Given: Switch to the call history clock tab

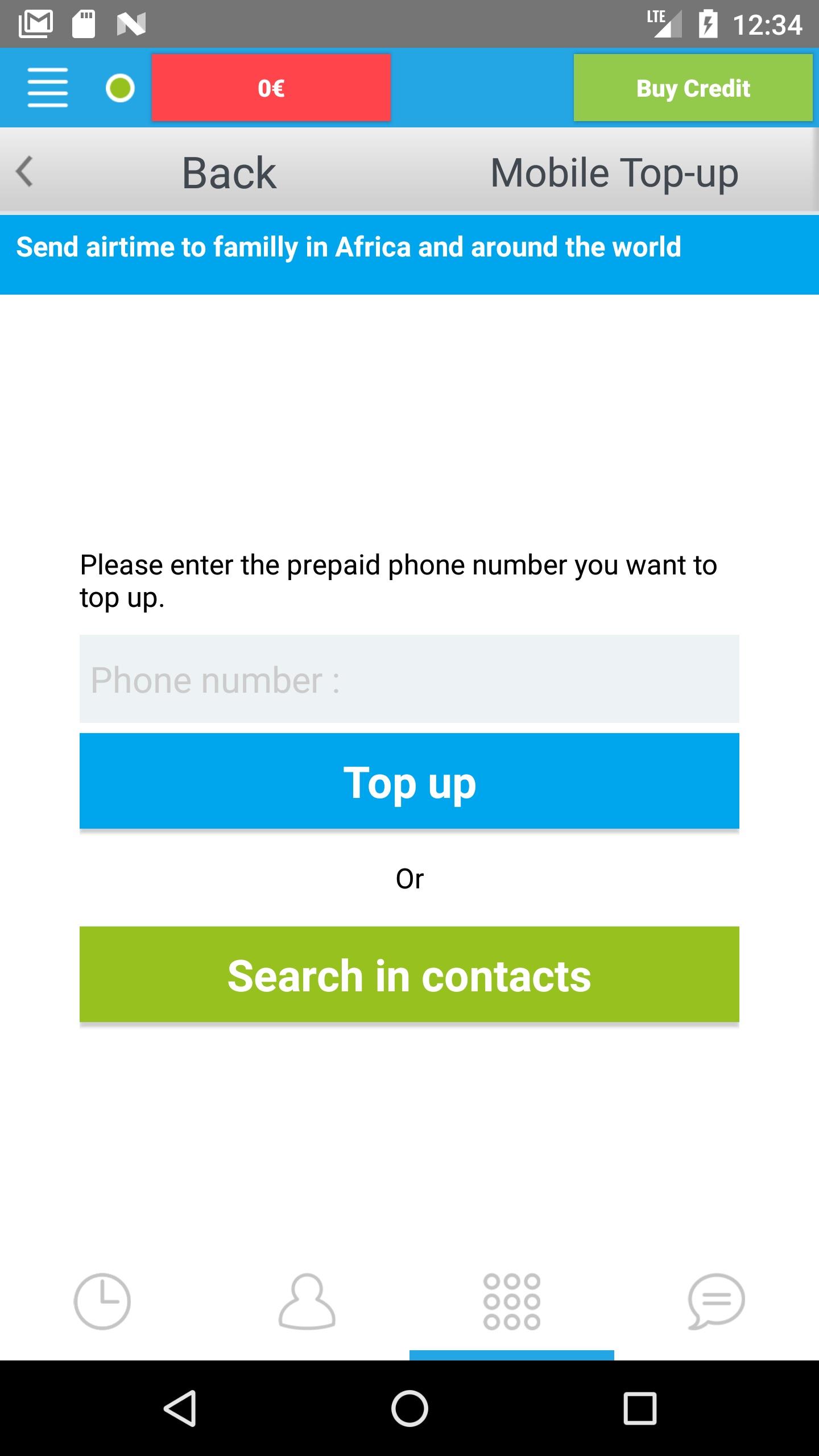Looking at the screenshot, I should pyautogui.click(x=102, y=1301).
